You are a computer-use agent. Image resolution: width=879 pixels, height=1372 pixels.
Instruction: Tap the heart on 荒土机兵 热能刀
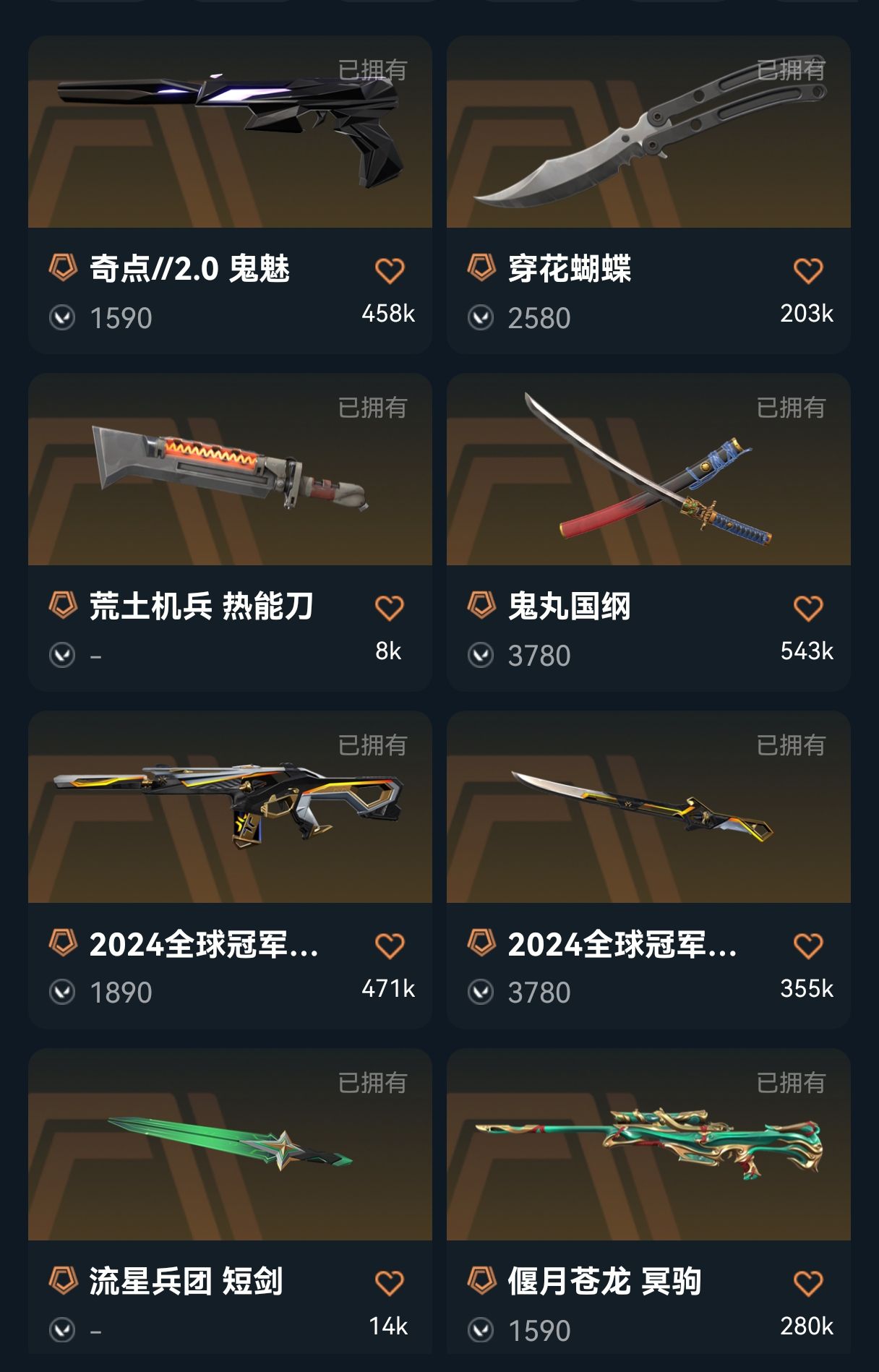tap(389, 609)
